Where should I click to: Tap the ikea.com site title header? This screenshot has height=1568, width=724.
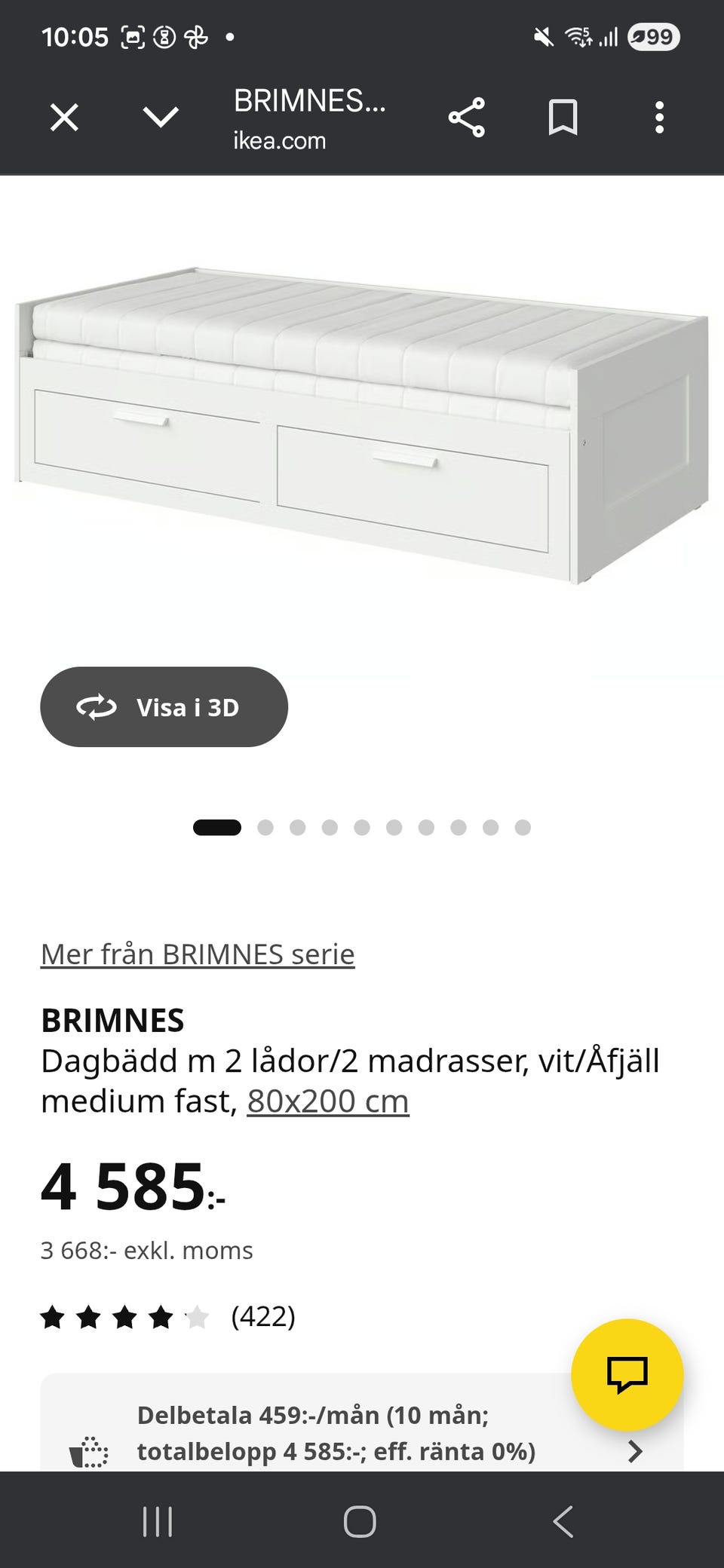279,140
